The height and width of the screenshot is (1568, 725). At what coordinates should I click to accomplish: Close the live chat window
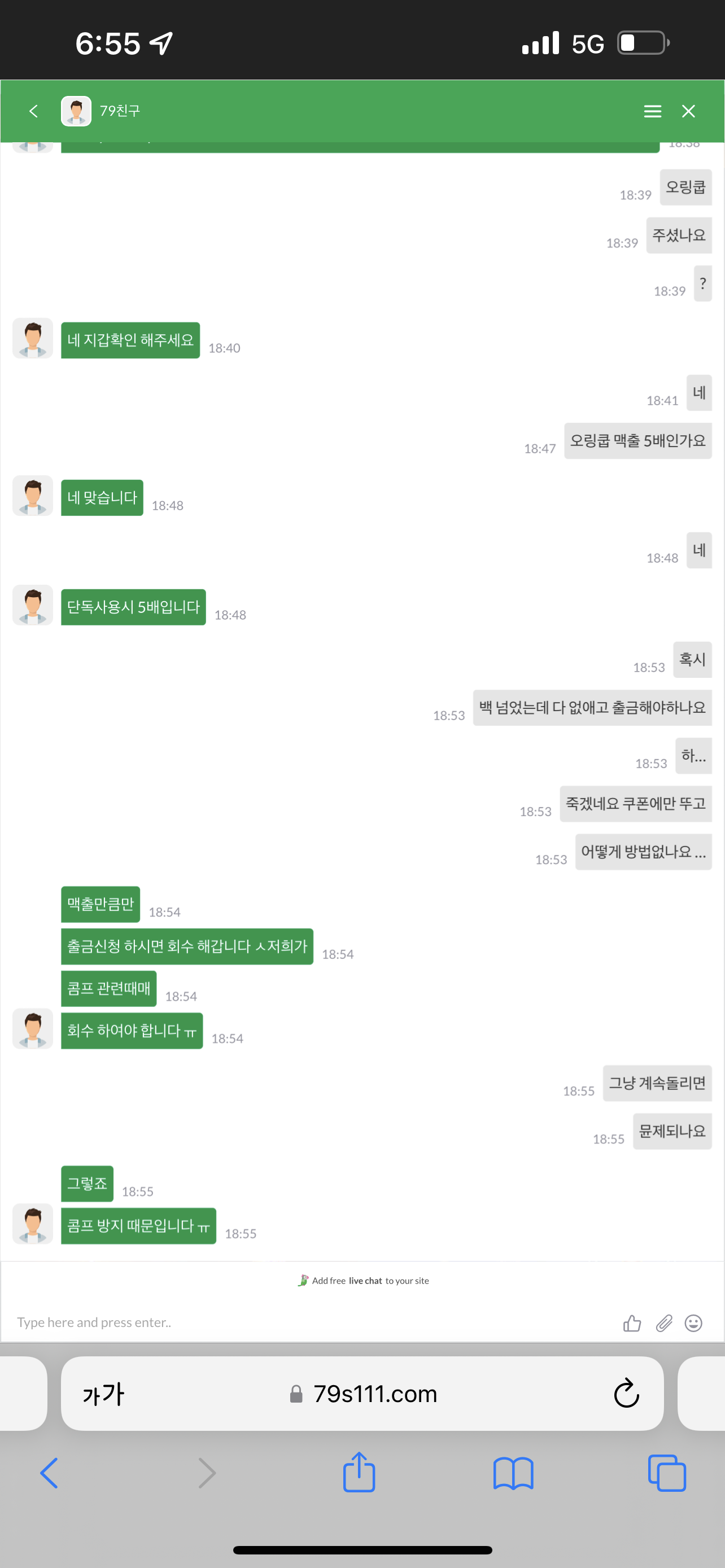coord(688,111)
